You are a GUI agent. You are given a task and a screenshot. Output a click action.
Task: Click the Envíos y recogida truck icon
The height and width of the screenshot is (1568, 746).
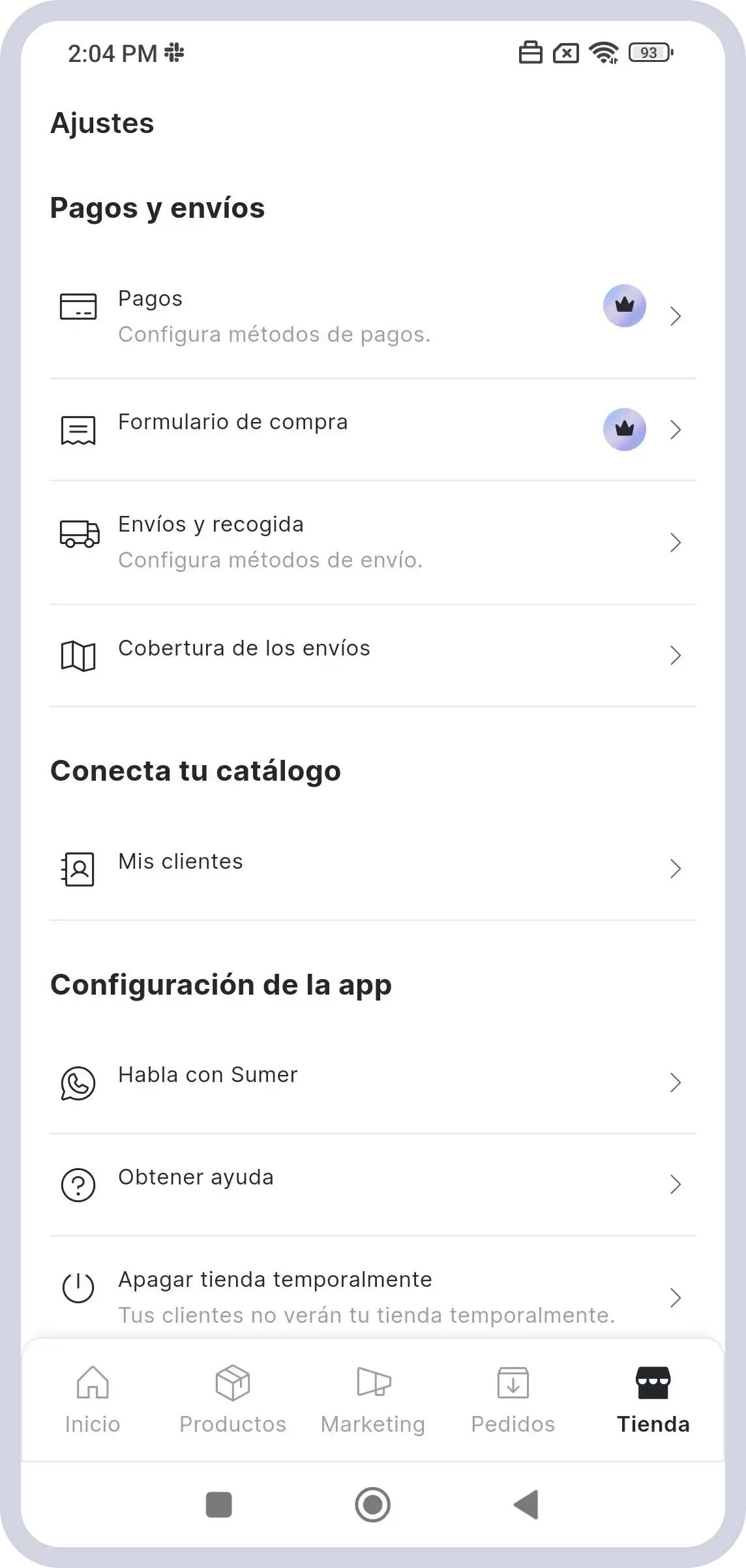pyautogui.click(x=78, y=534)
